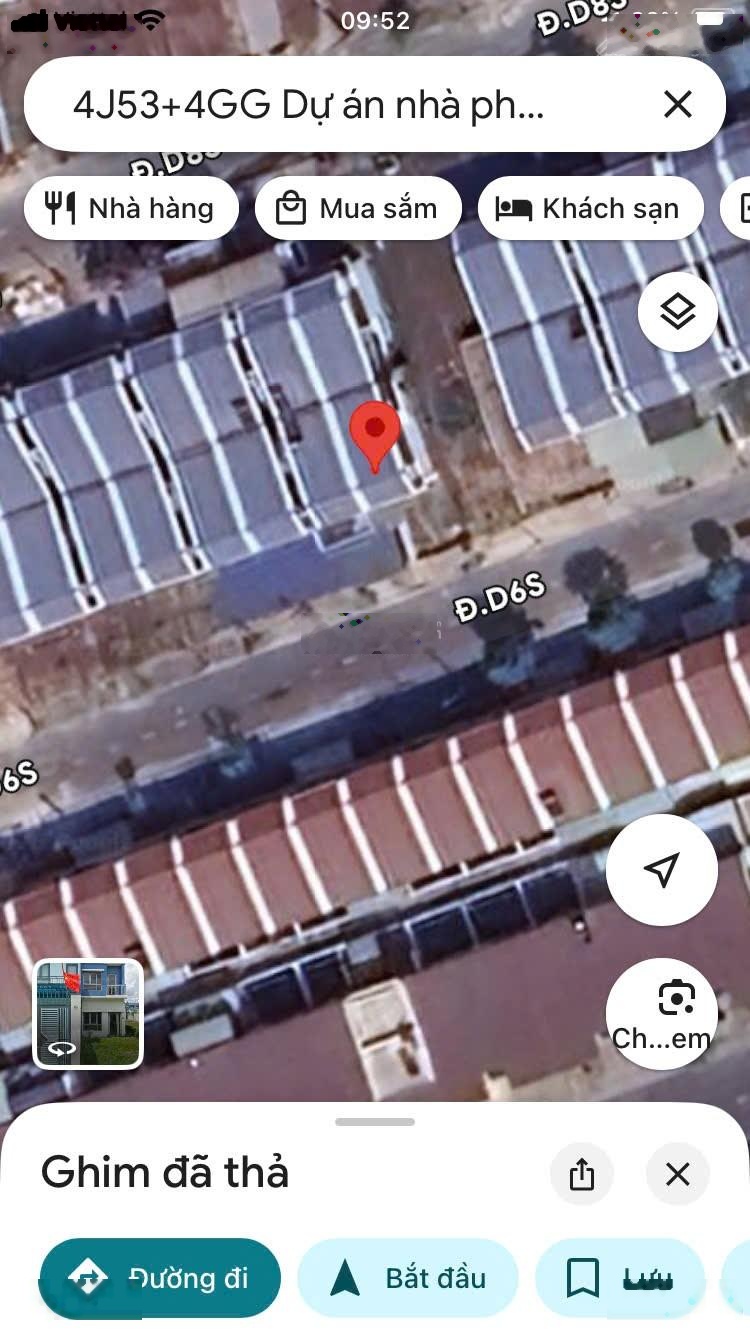Screen dimensions: 750x1334
Task: Share the dropped pin
Action: [x=581, y=1173]
